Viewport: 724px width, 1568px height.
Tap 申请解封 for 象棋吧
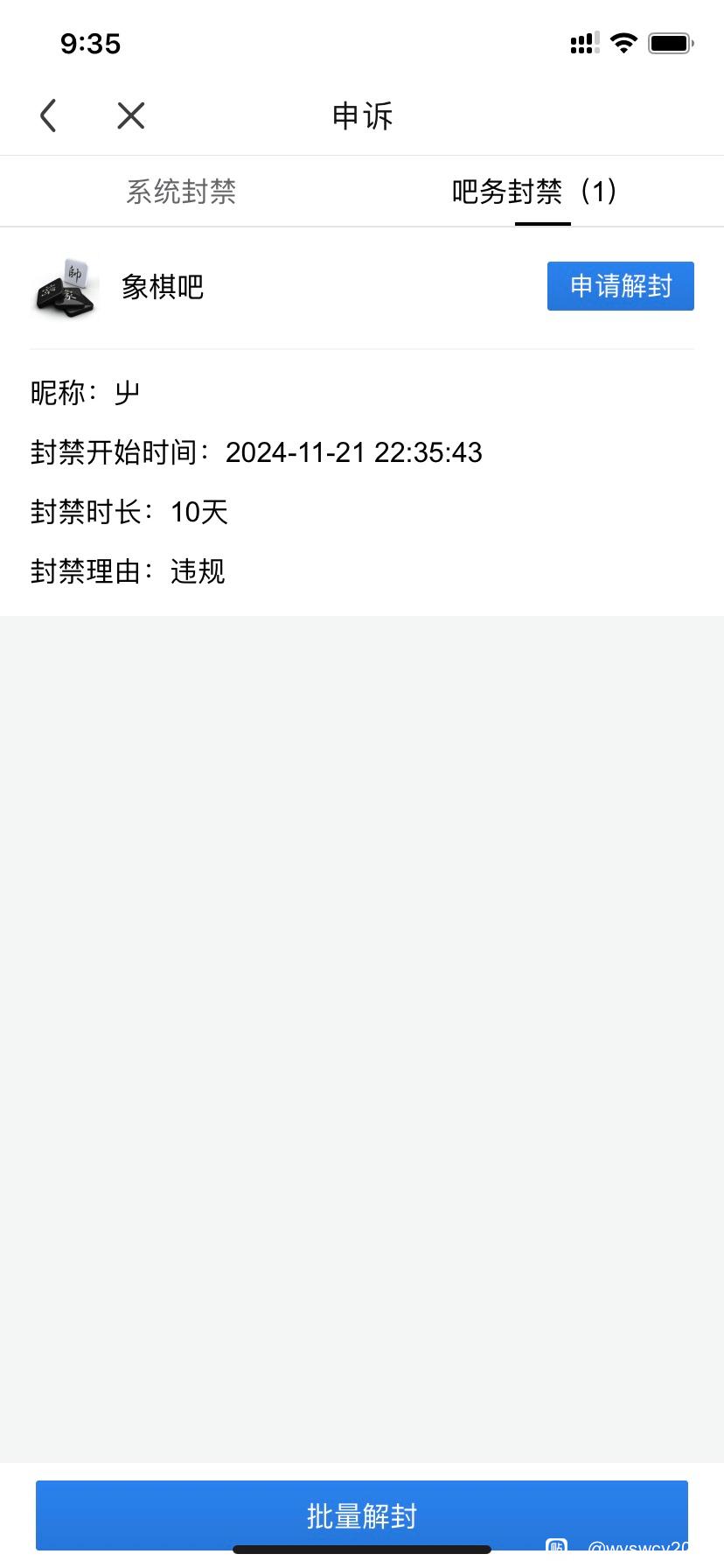click(x=620, y=286)
